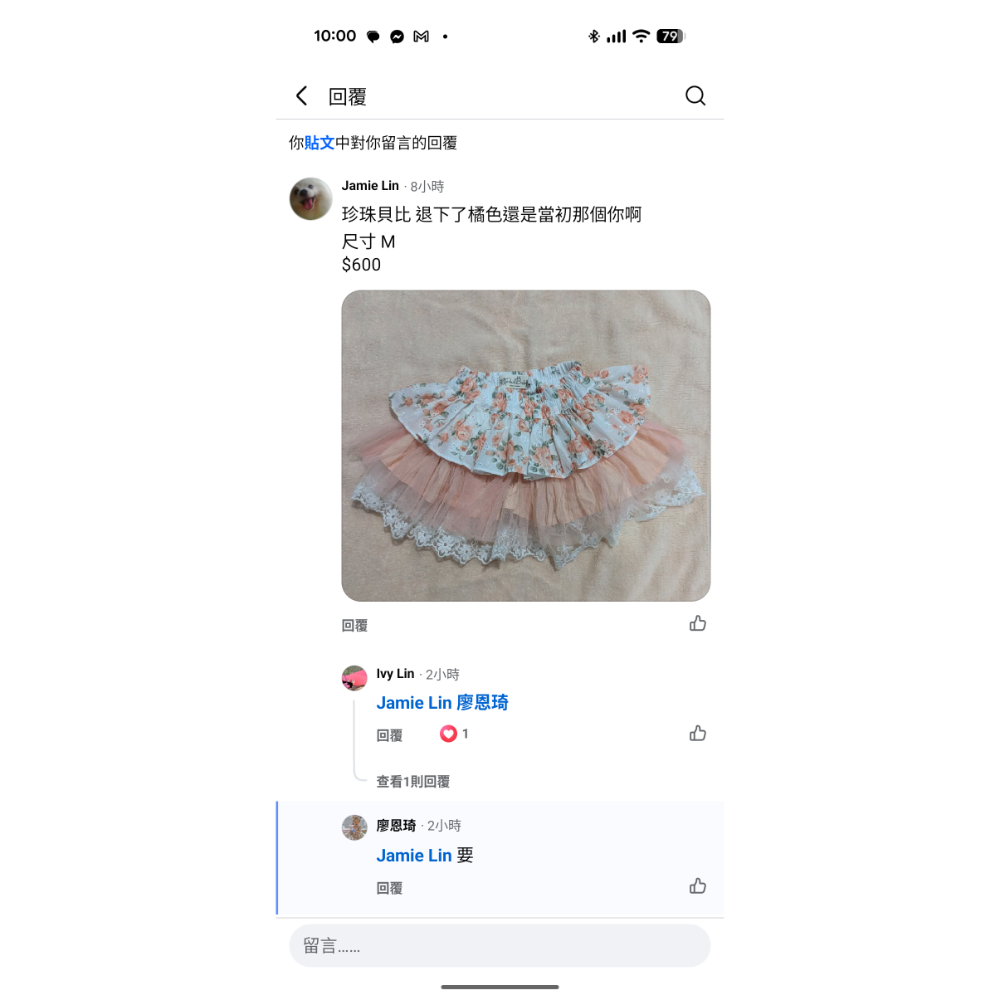The image size is (1000, 1000).
Task: Expand 查看1則回覆
Action: pyautogui.click(x=413, y=782)
